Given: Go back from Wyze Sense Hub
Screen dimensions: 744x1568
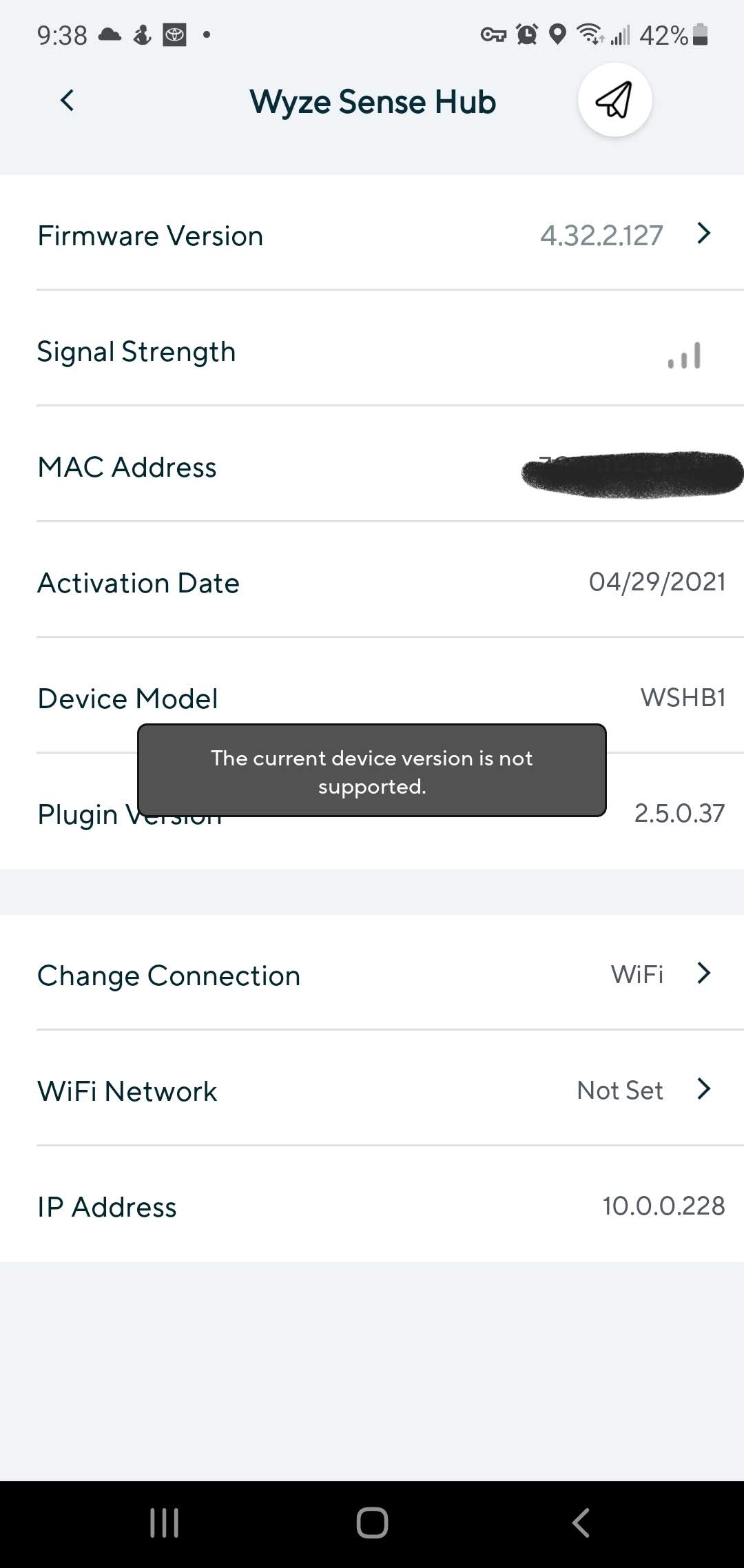Looking at the screenshot, I should point(67,101).
